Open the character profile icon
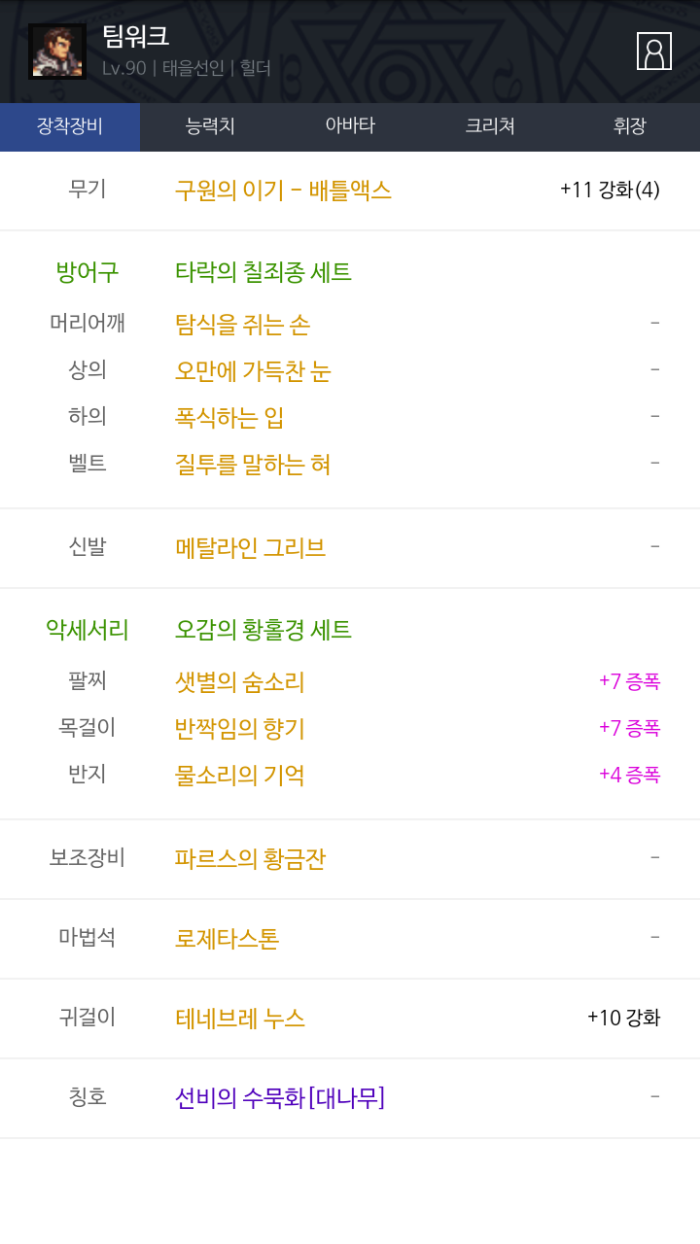Screen dimensions: 700x1244 point(654,51)
